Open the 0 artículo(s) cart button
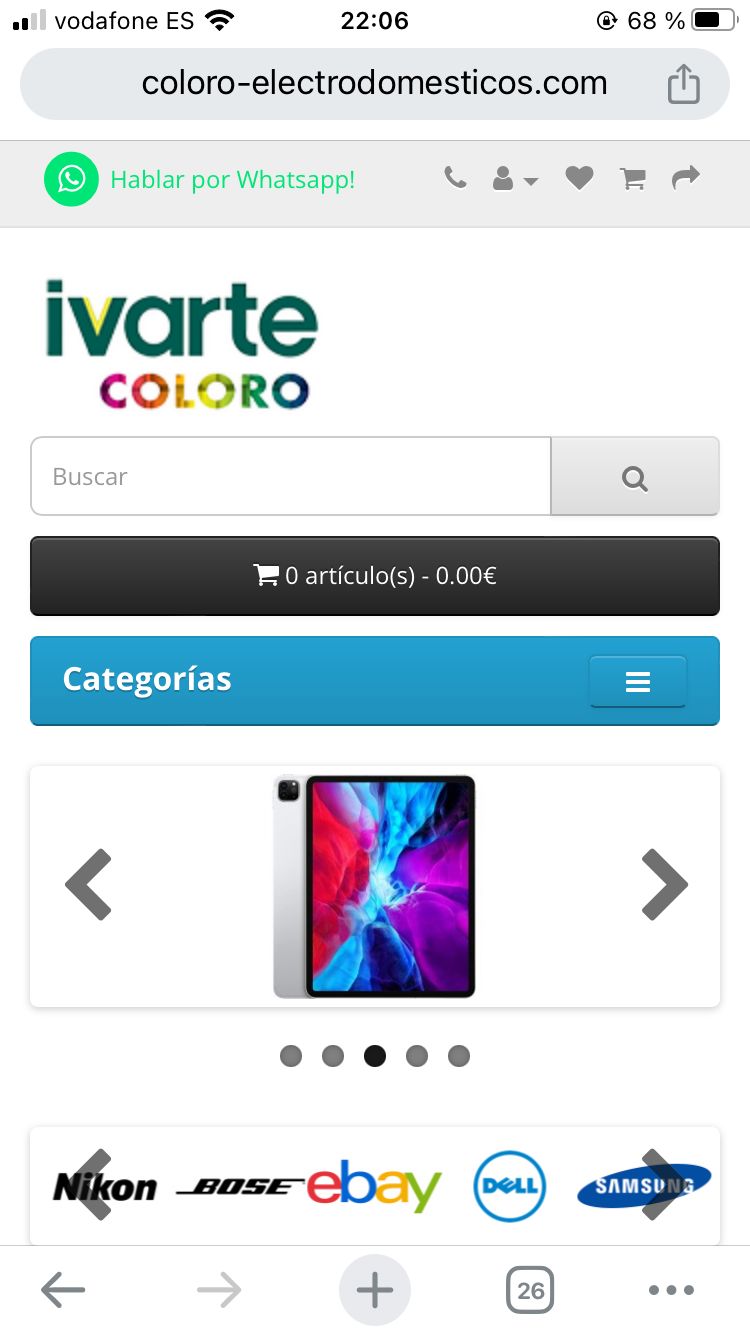Image resolution: width=750 pixels, height=1334 pixels. click(375, 576)
